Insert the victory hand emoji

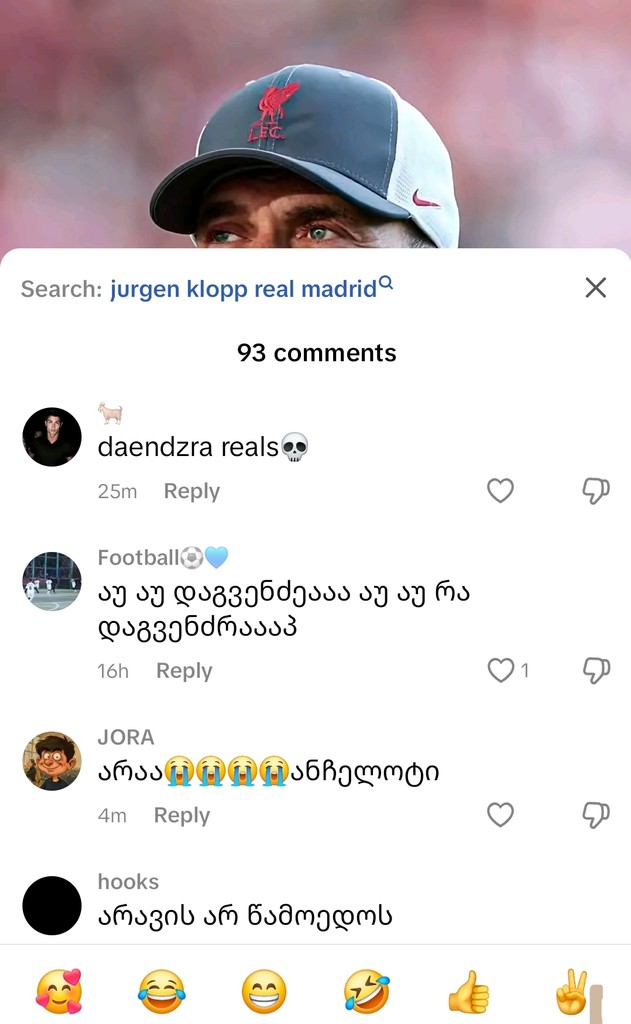click(x=572, y=992)
